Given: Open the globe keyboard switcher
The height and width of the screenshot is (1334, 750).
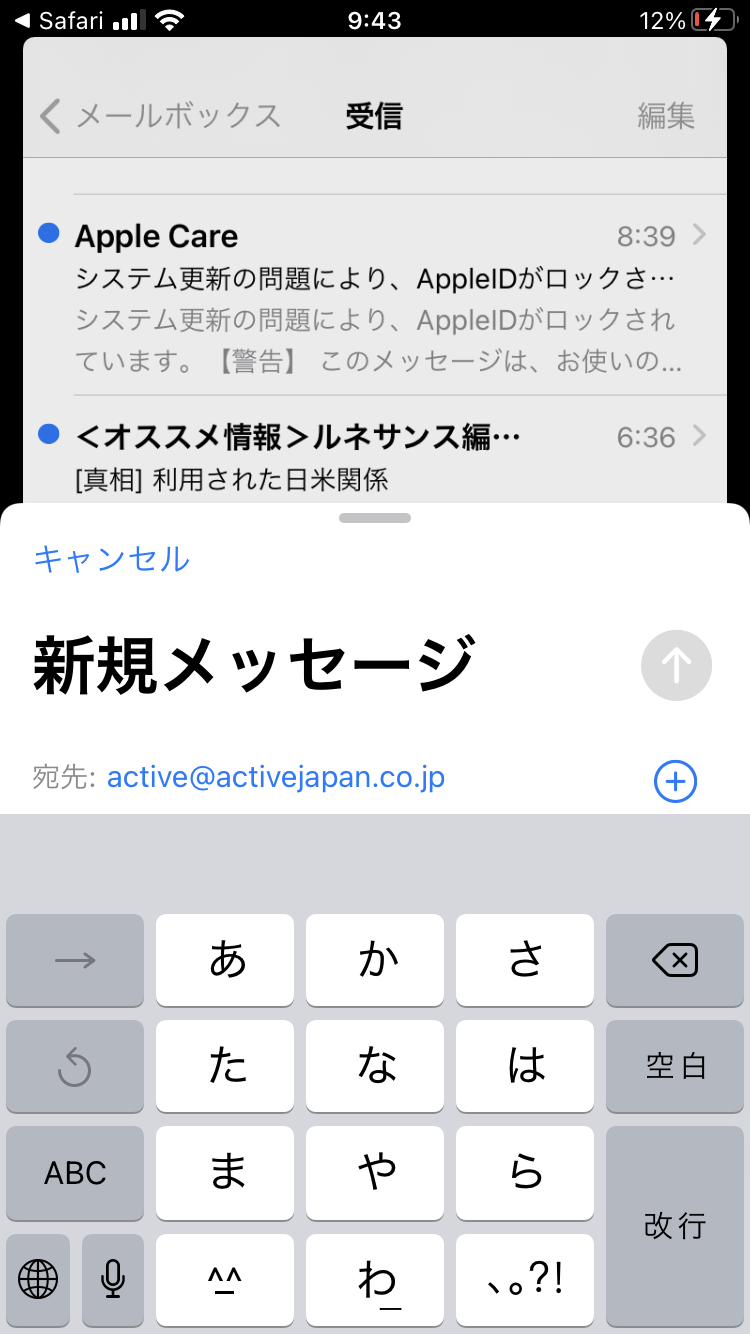Looking at the screenshot, I should (38, 1278).
